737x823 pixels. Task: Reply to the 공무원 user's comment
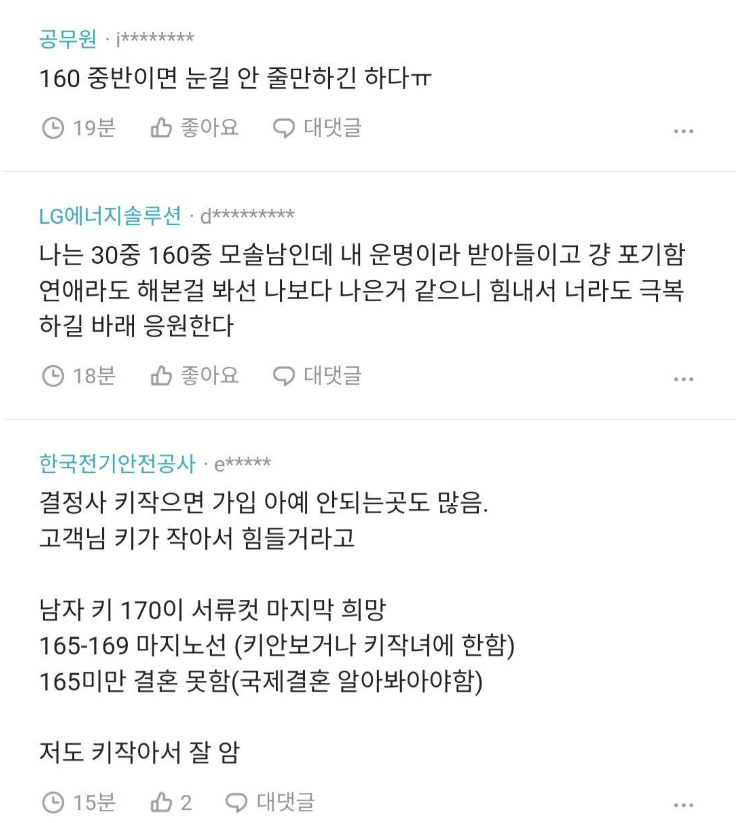click(x=317, y=128)
